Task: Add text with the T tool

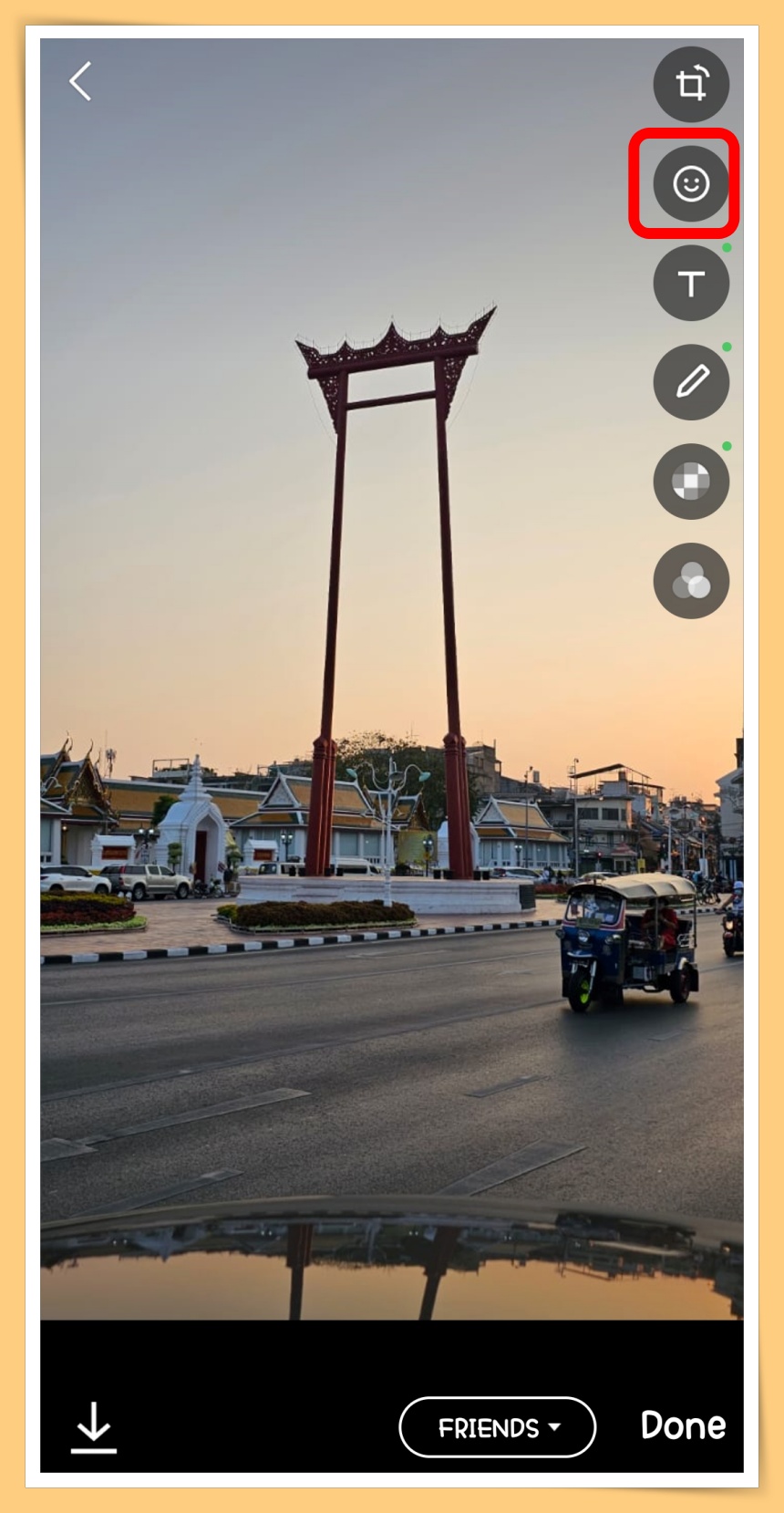Action: click(x=691, y=284)
